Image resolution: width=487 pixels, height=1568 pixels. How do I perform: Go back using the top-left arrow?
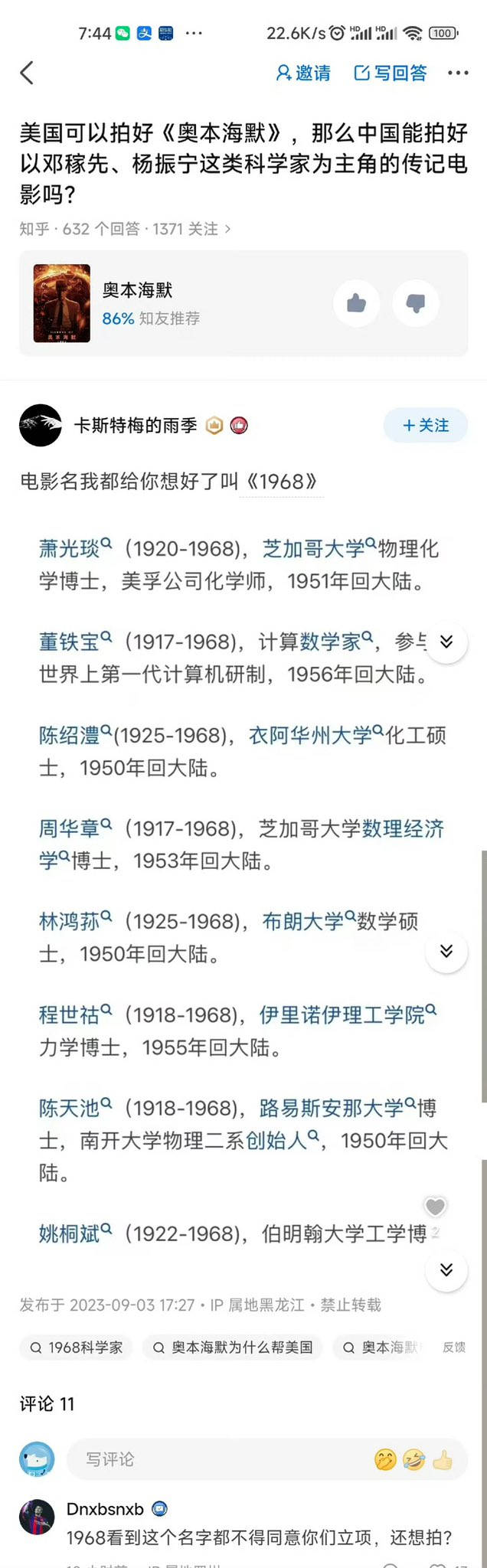(x=28, y=73)
